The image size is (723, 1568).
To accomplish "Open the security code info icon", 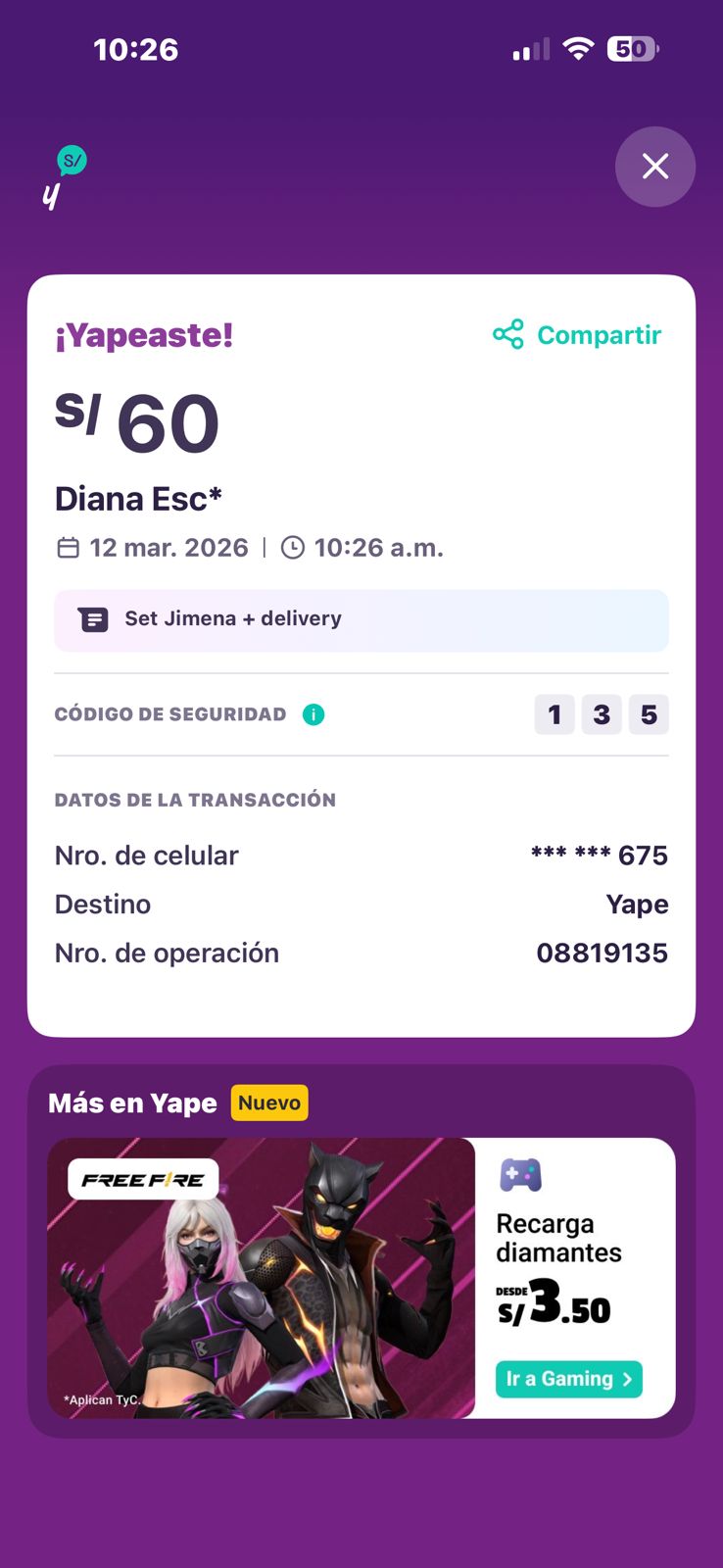I will [313, 714].
